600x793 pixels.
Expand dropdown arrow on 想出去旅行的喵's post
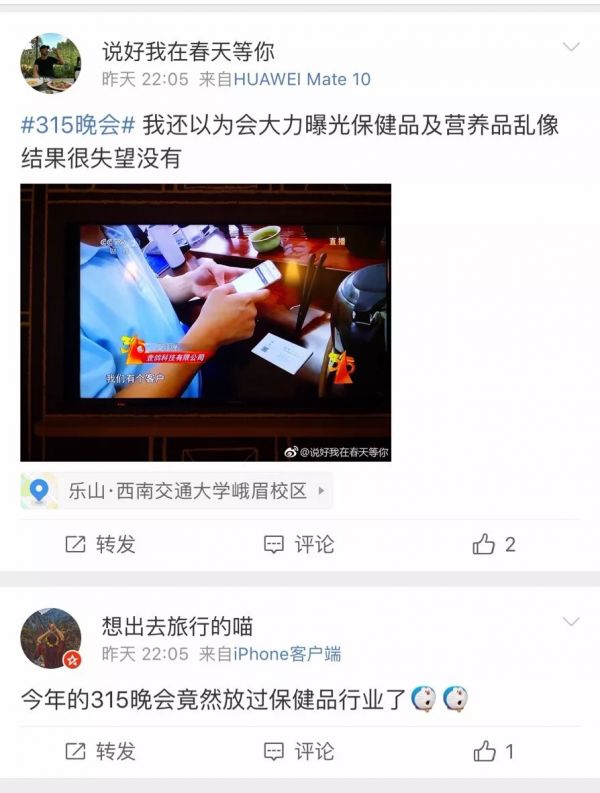(571, 622)
